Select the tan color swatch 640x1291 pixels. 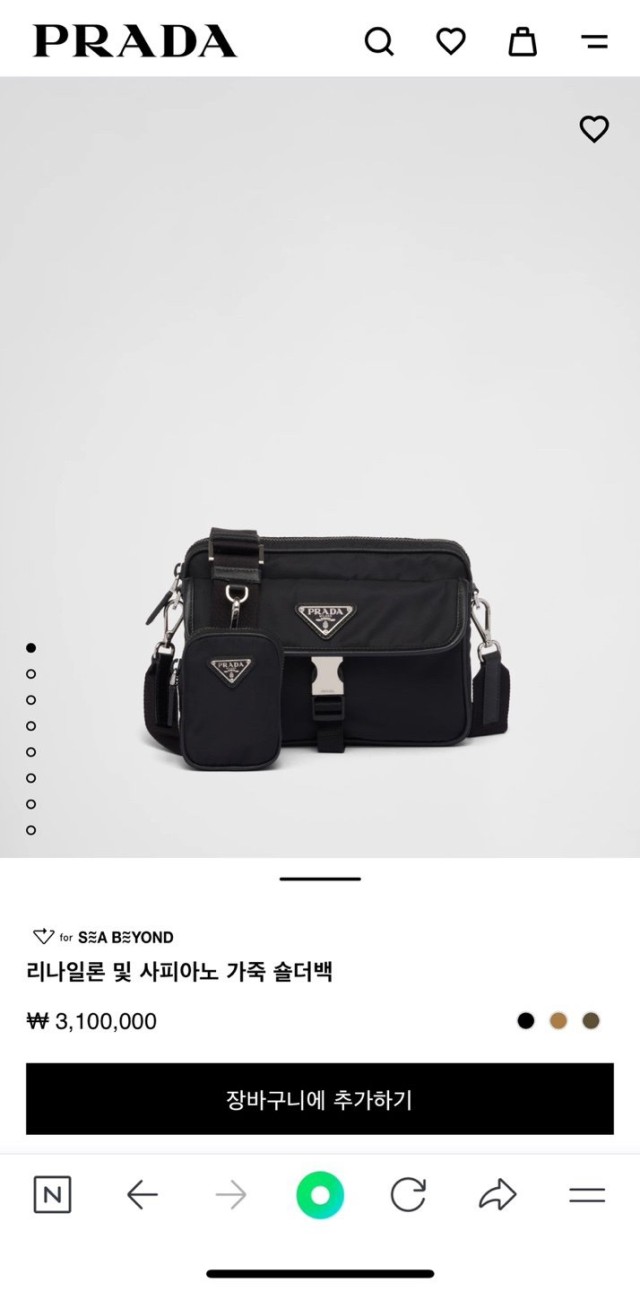pyautogui.click(x=558, y=1021)
